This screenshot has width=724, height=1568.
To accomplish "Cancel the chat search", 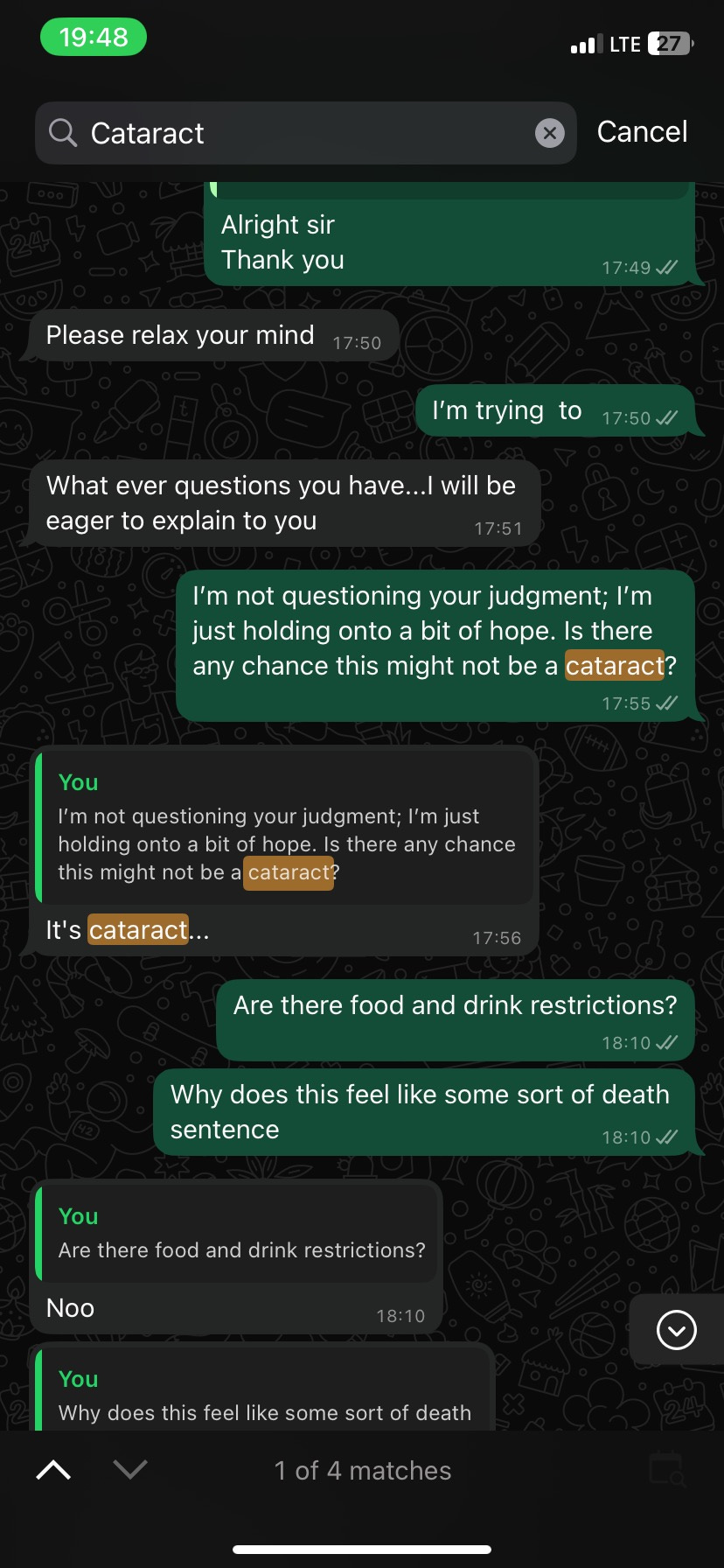I will coord(642,132).
